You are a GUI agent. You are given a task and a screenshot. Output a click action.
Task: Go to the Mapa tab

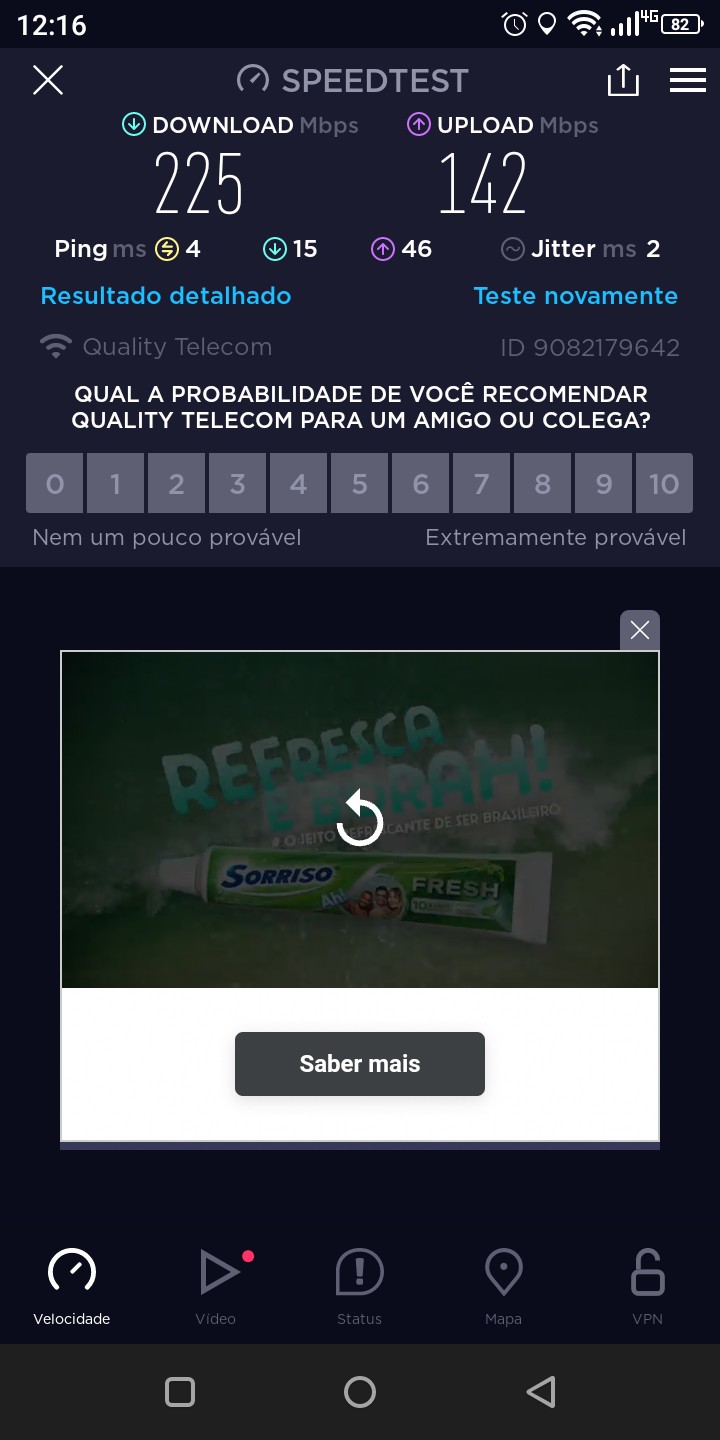503,1286
